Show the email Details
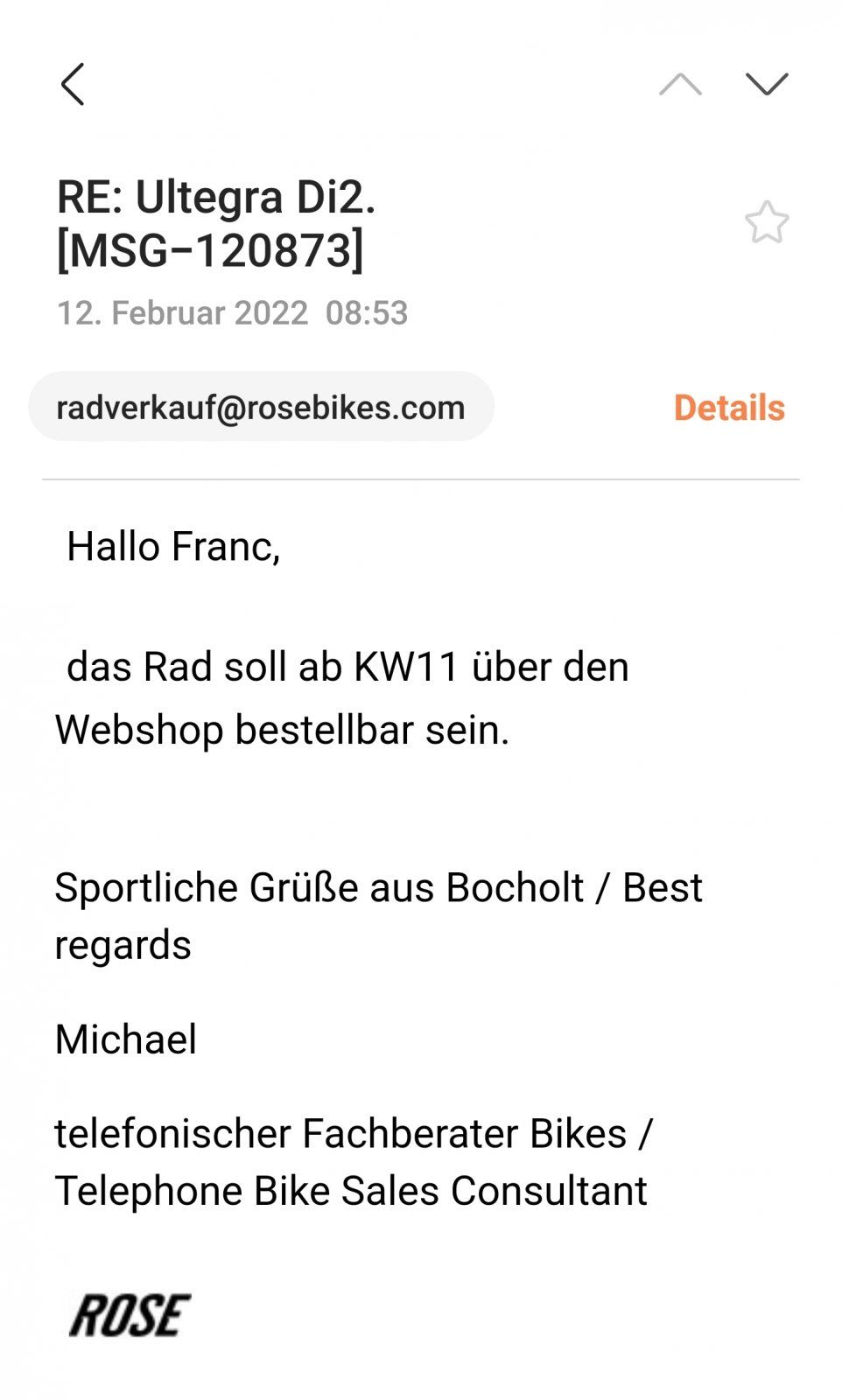 (728, 408)
